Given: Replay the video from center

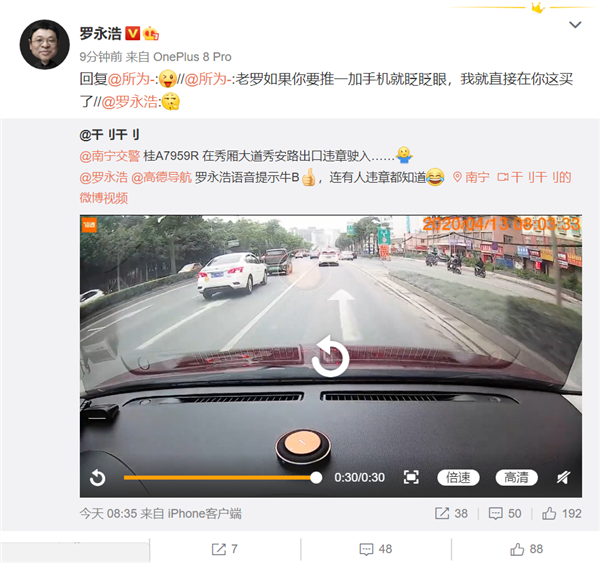Looking at the screenshot, I should coord(330,356).
